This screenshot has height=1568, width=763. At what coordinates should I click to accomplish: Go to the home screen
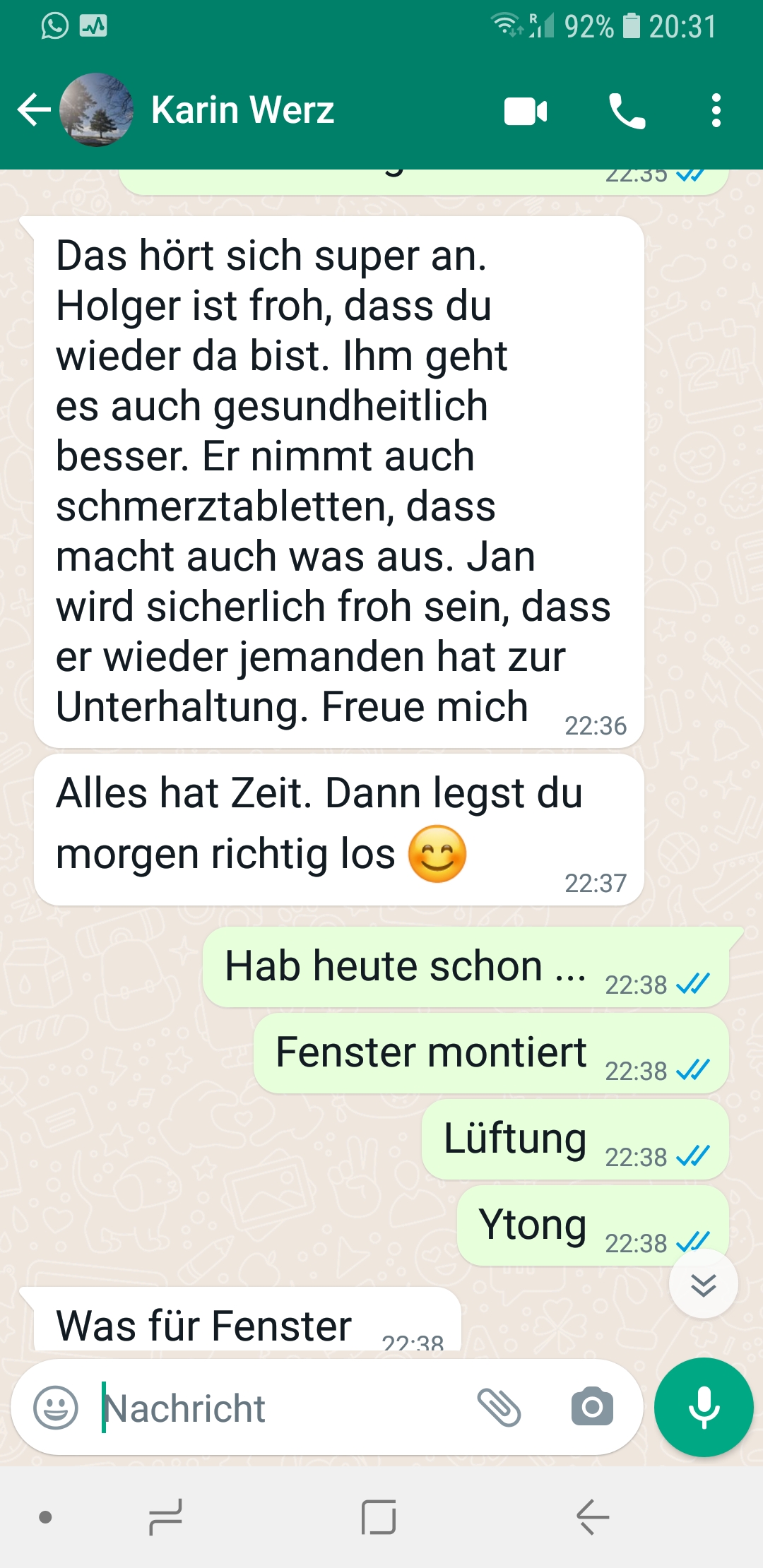click(x=379, y=1516)
